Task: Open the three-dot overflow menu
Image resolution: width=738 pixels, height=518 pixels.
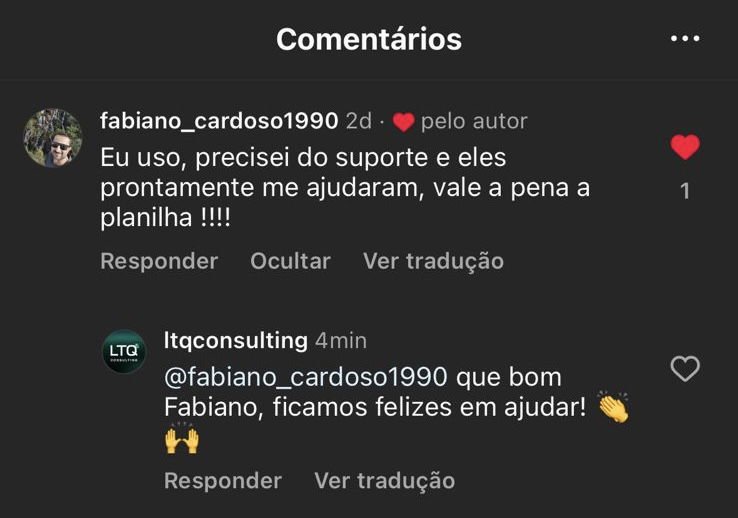Action: [685, 39]
